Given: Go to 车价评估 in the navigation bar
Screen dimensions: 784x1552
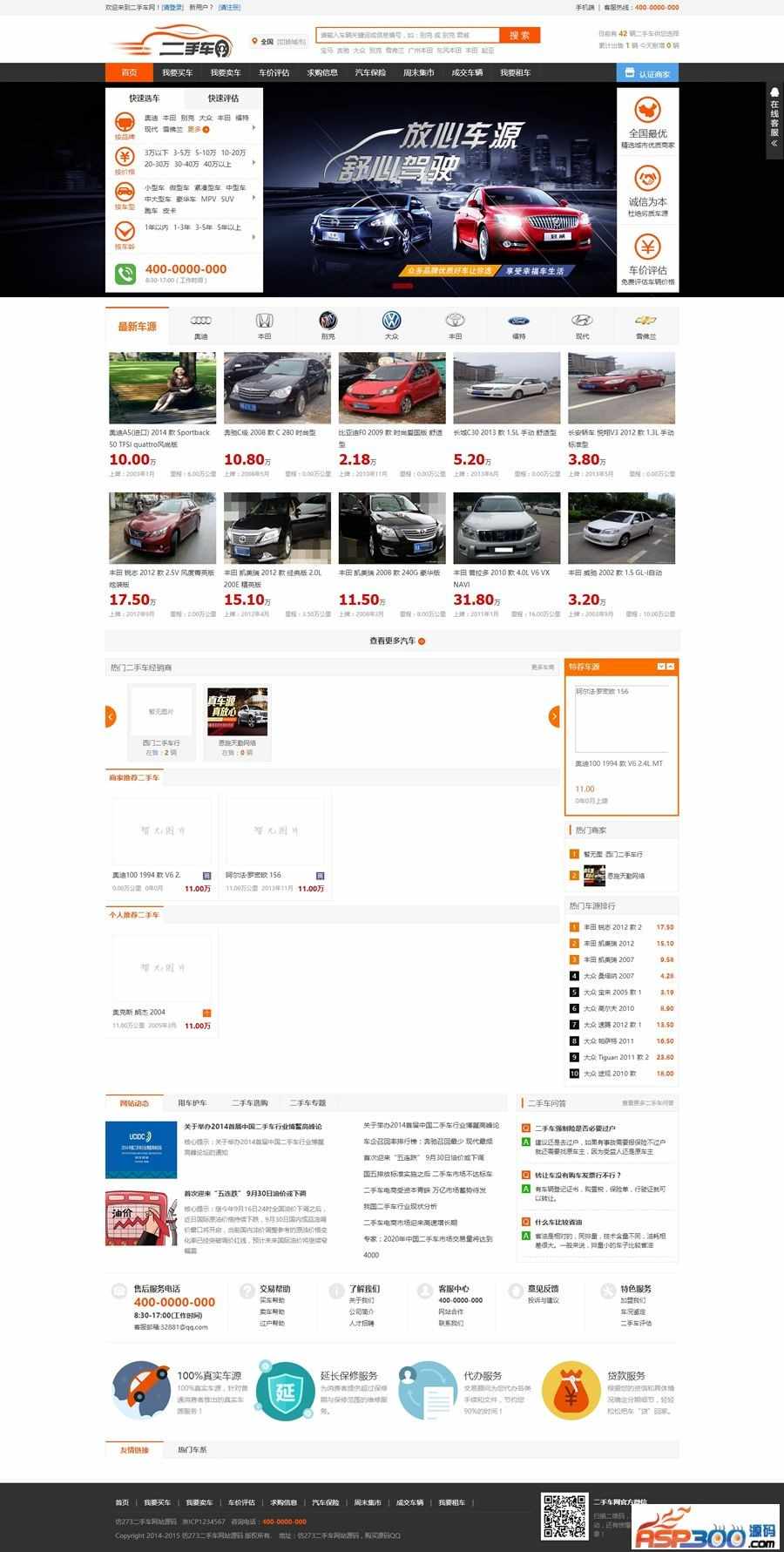Looking at the screenshot, I should [274, 73].
